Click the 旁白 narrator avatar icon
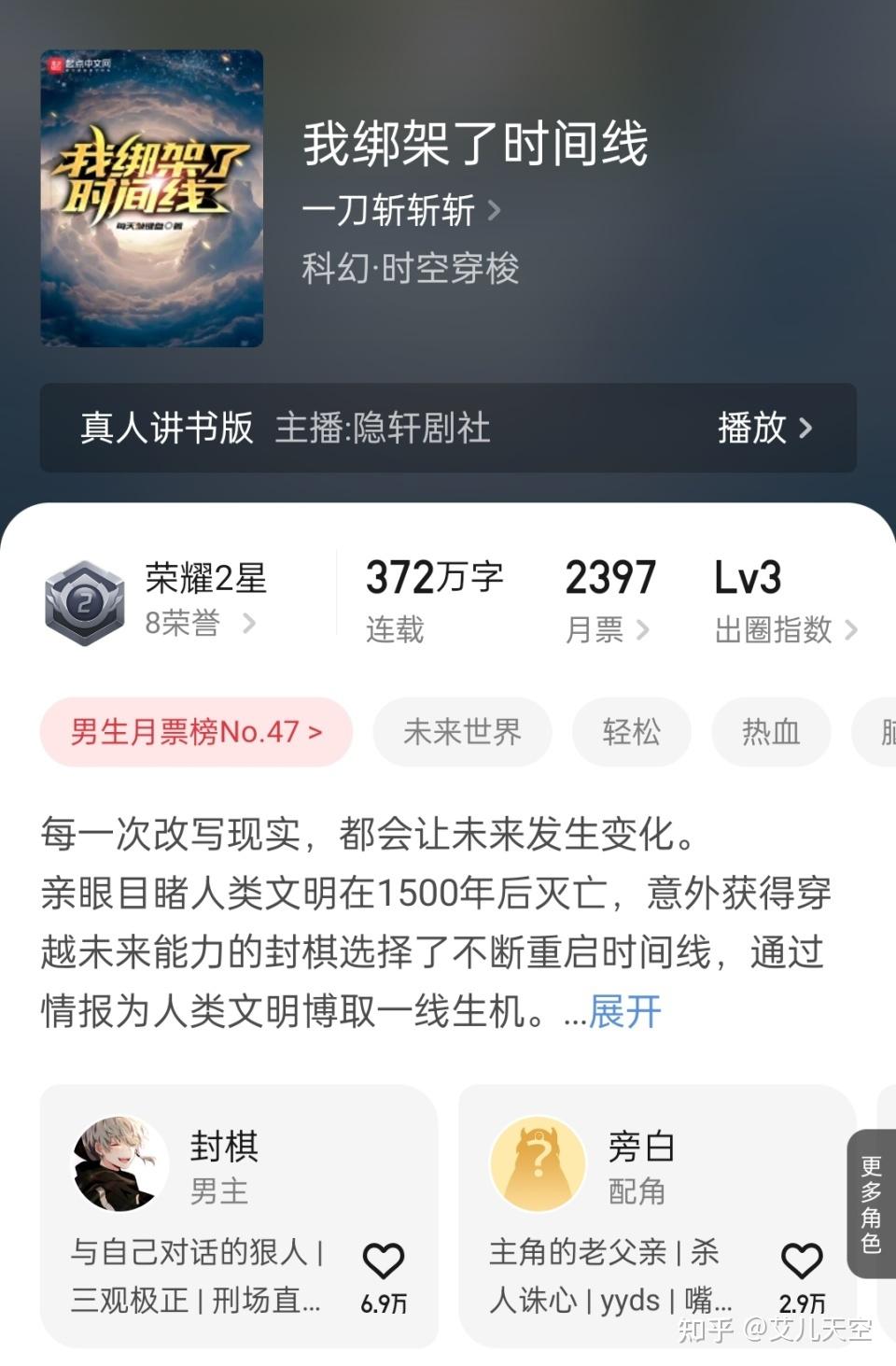 click(x=537, y=1162)
